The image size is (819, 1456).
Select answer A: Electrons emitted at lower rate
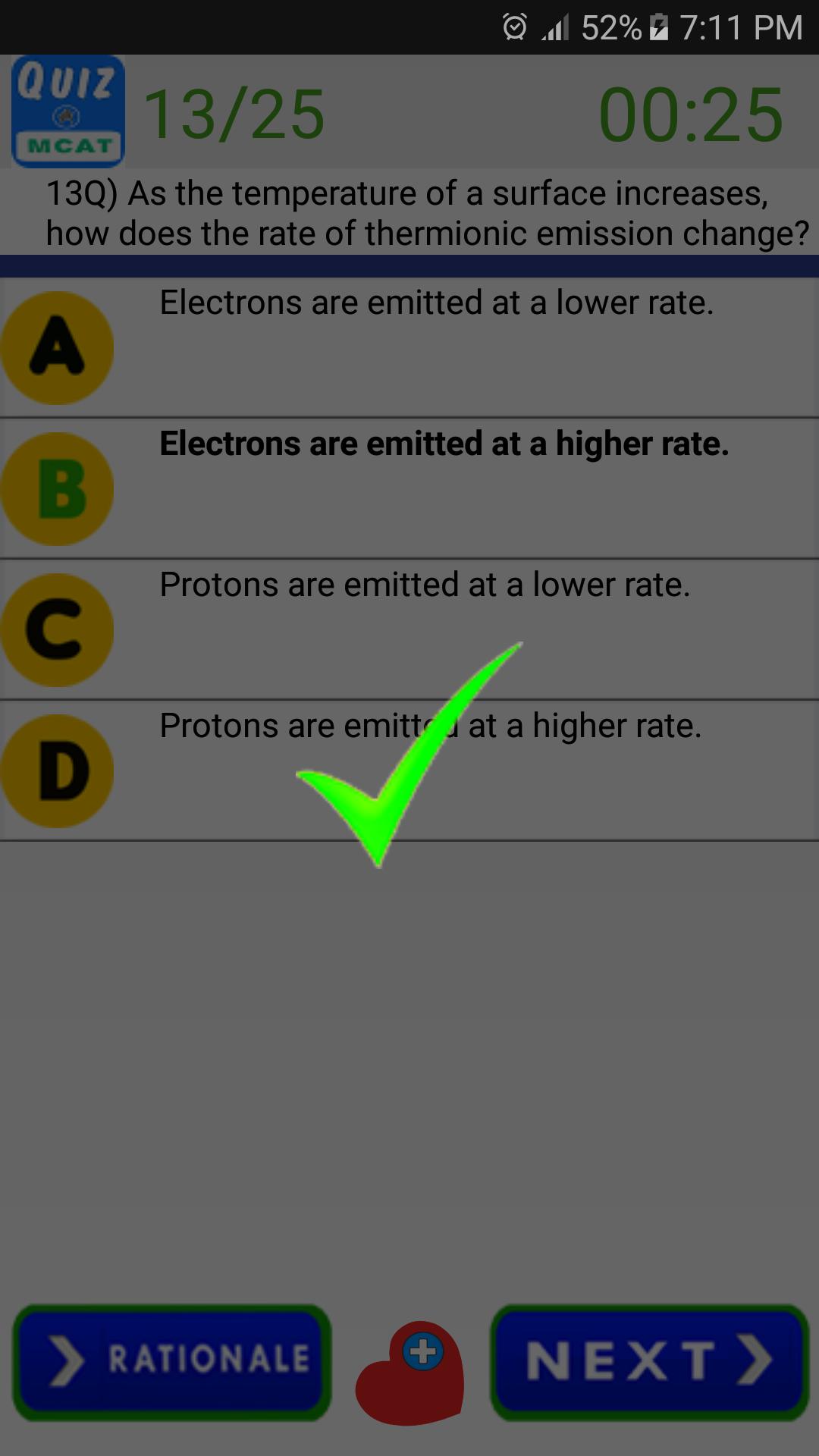coord(409,347)
